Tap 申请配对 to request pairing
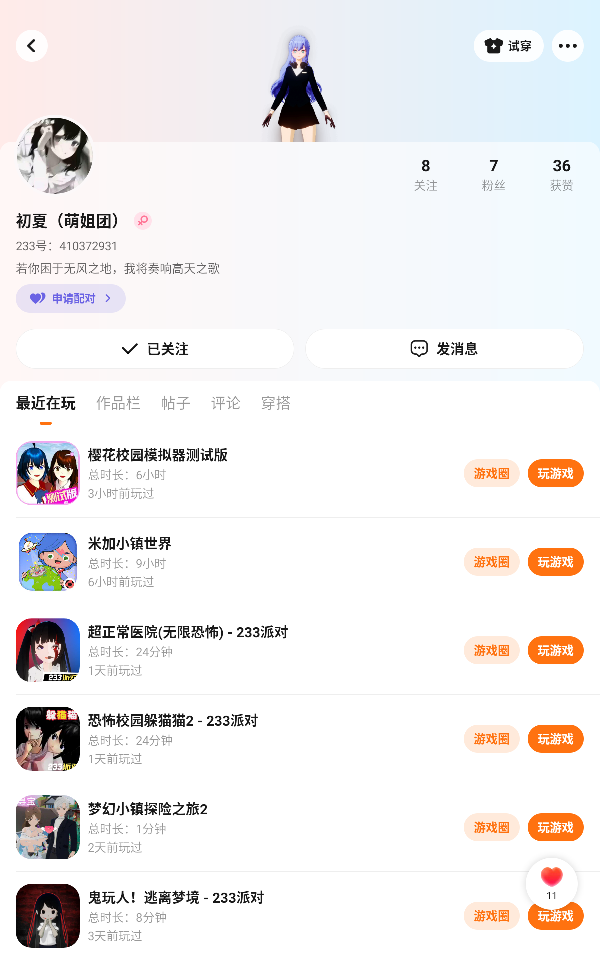 pos(70,298)
